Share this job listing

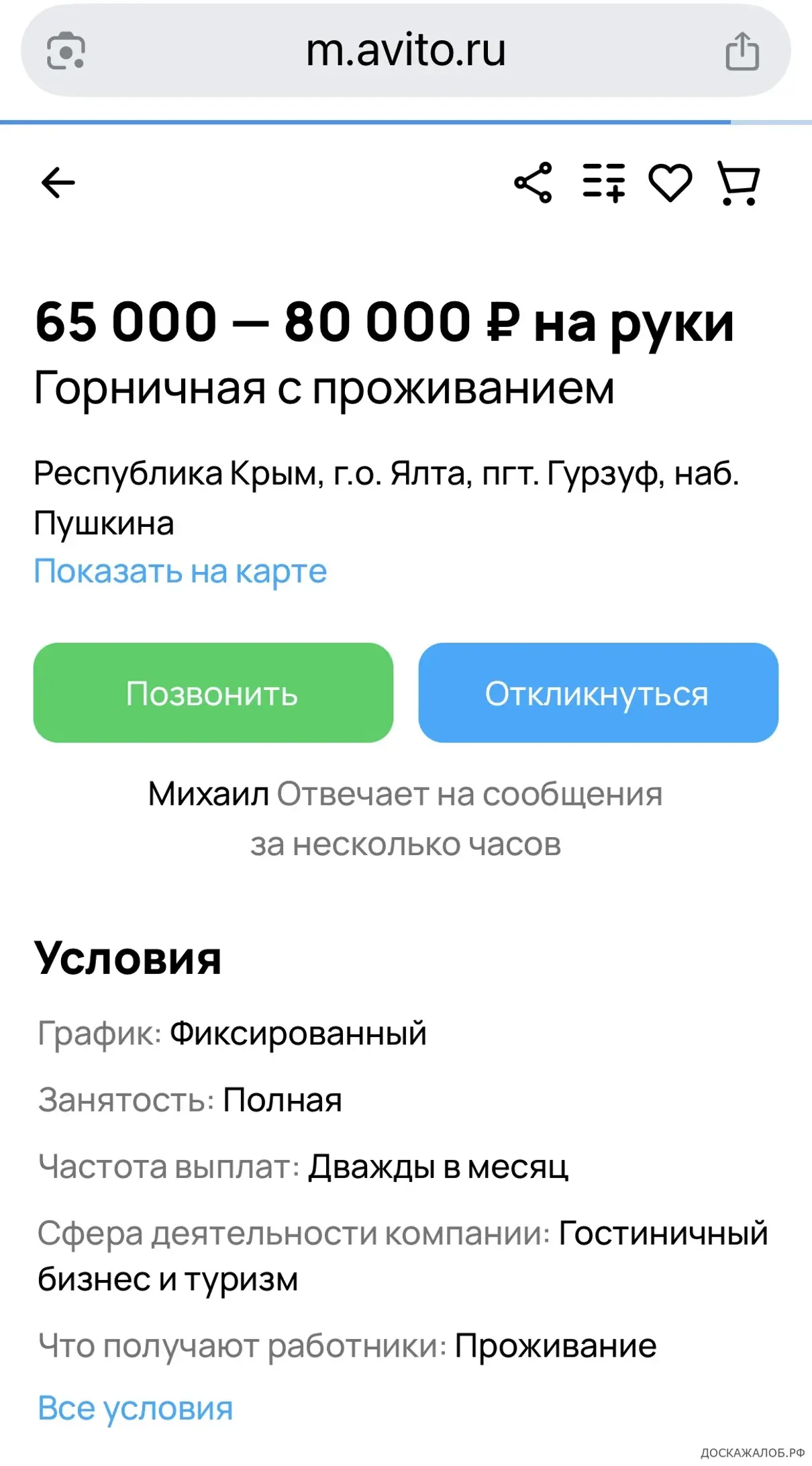[x=534, y=183]
